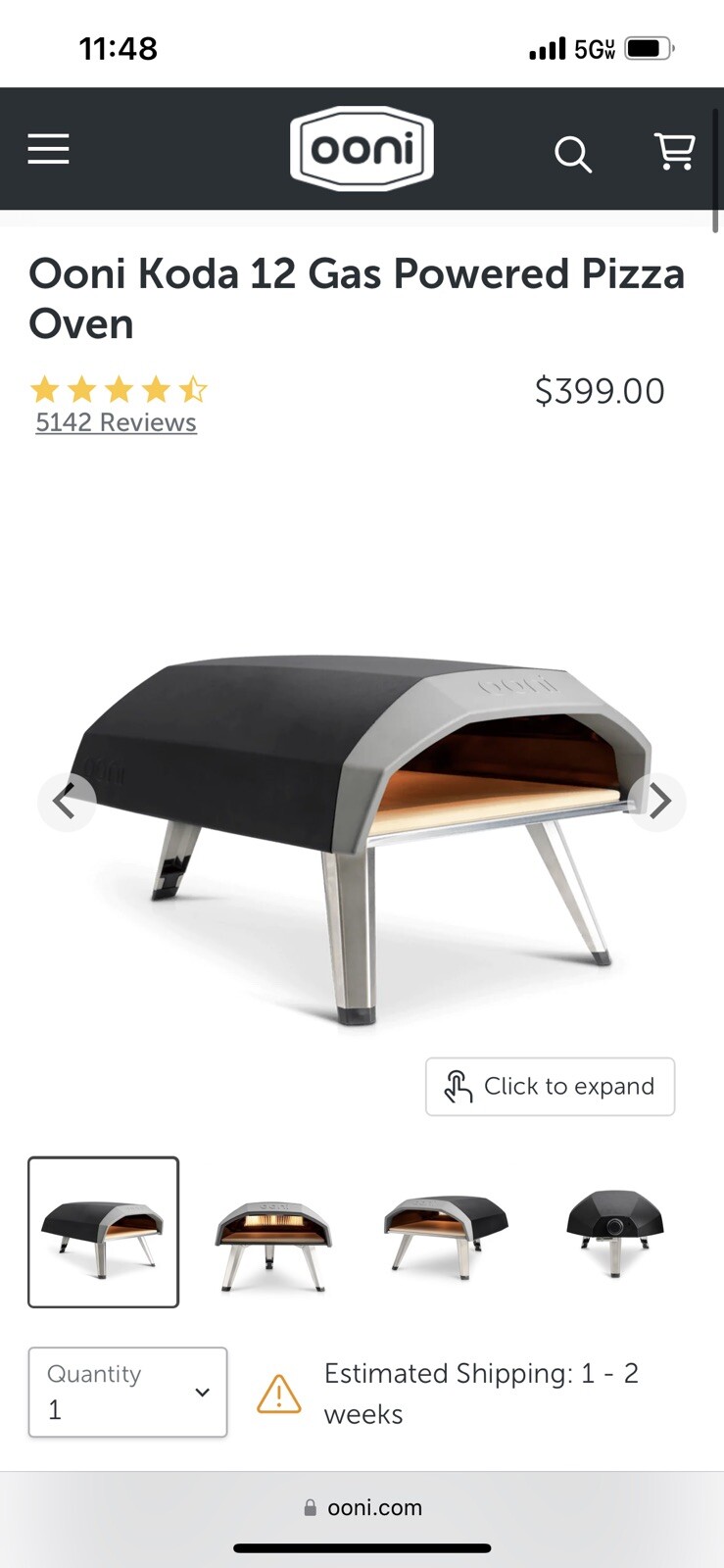Click the hand gesture icon in Click to expand
Screen dimensions: 724x1568
pyautogui.click(x=457, y=1086)
